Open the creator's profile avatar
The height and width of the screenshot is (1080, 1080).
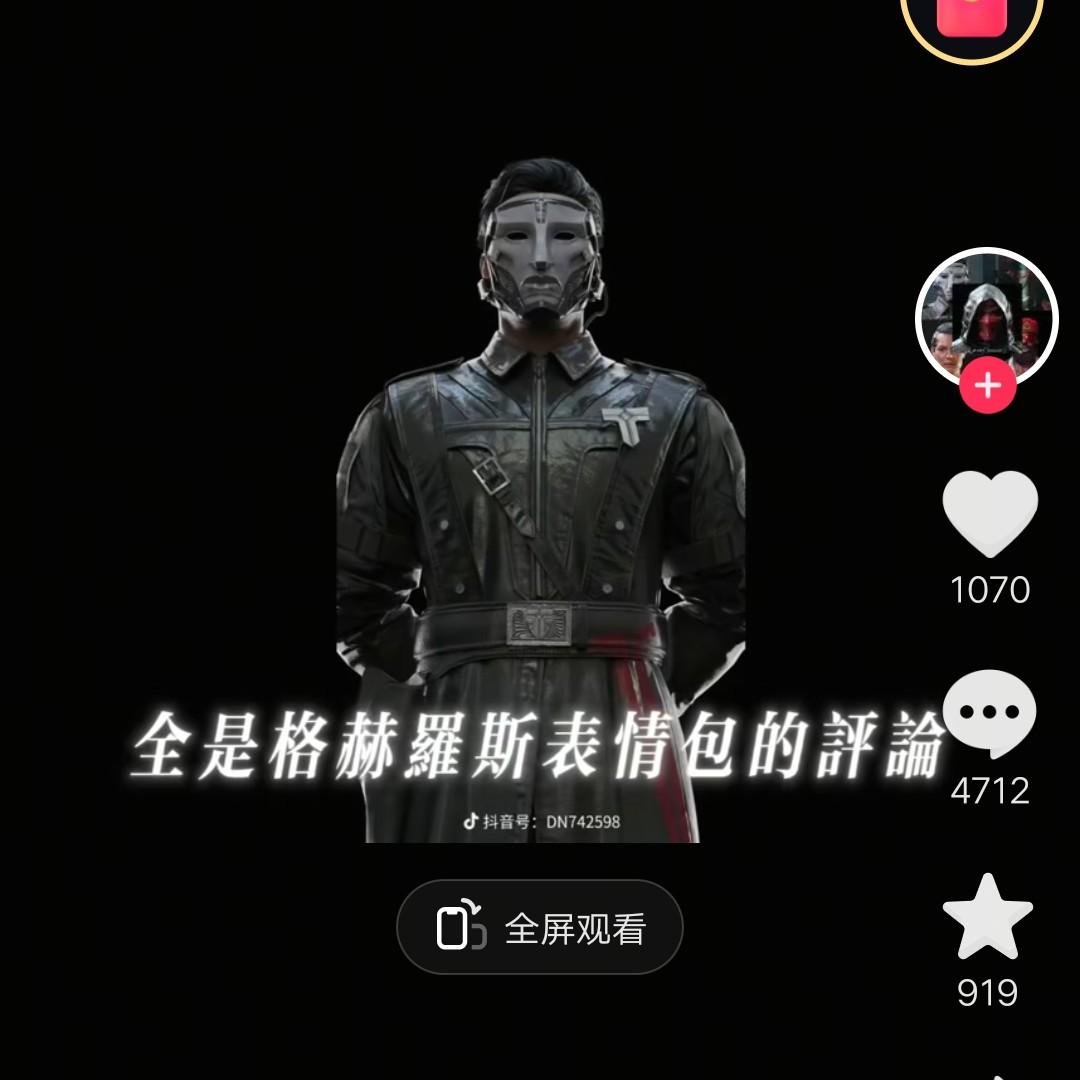point(986,315)
